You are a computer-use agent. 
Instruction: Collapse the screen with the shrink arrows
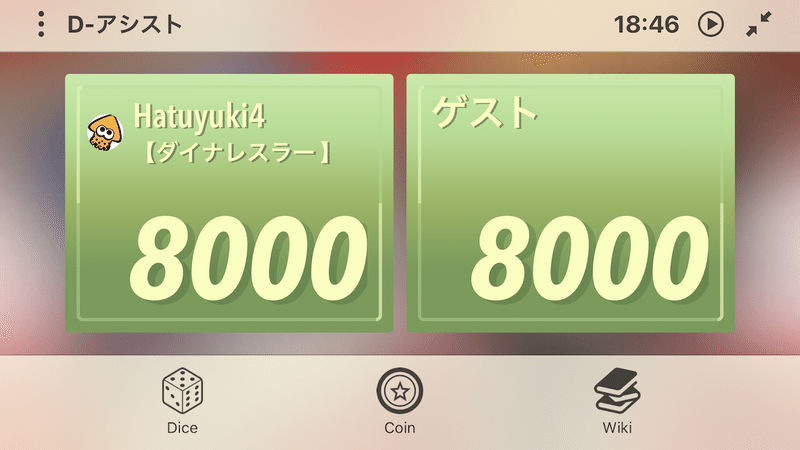pyautogui.click(x=759, y=25)
